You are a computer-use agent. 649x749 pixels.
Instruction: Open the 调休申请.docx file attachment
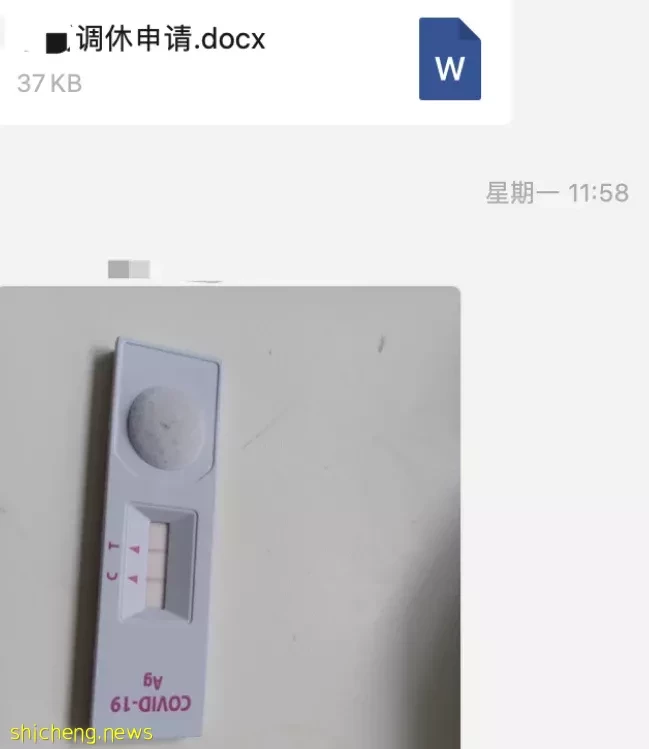pyautogui.click(x=250, y=60)
